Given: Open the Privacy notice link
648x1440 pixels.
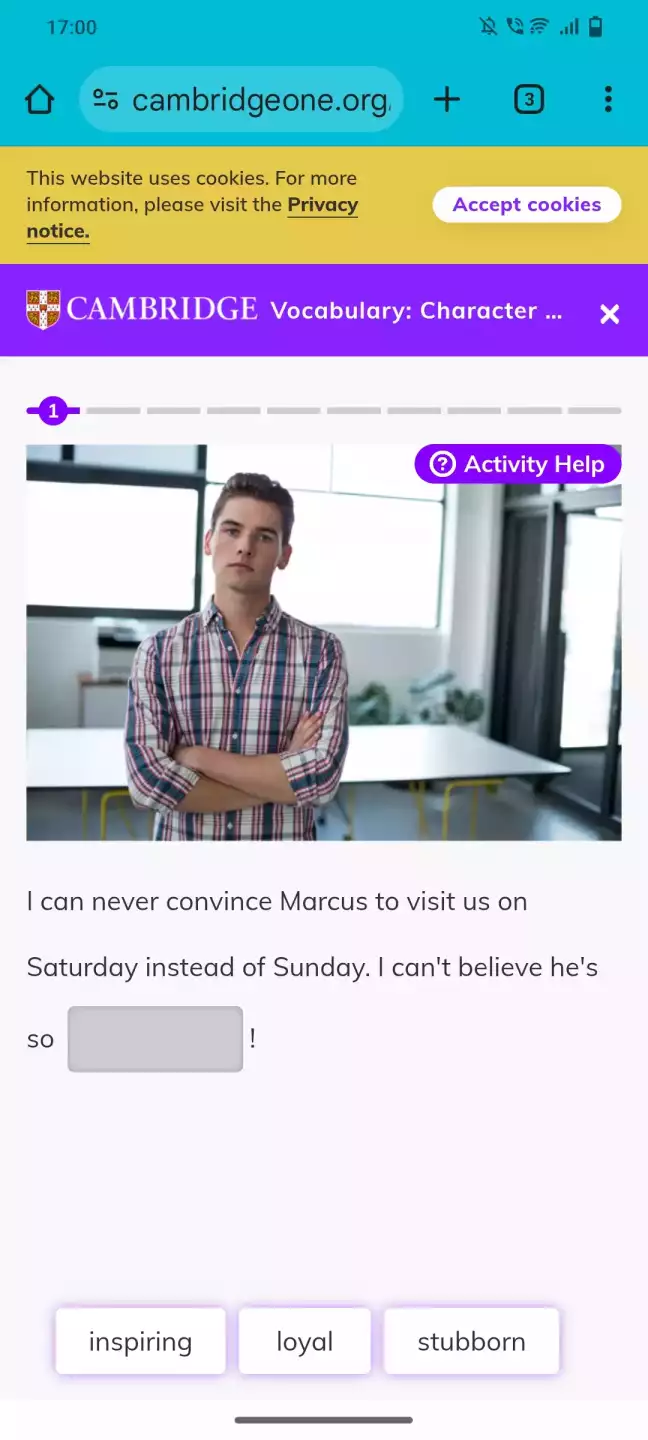Looking at the screenshot, I should coord(322,206).
